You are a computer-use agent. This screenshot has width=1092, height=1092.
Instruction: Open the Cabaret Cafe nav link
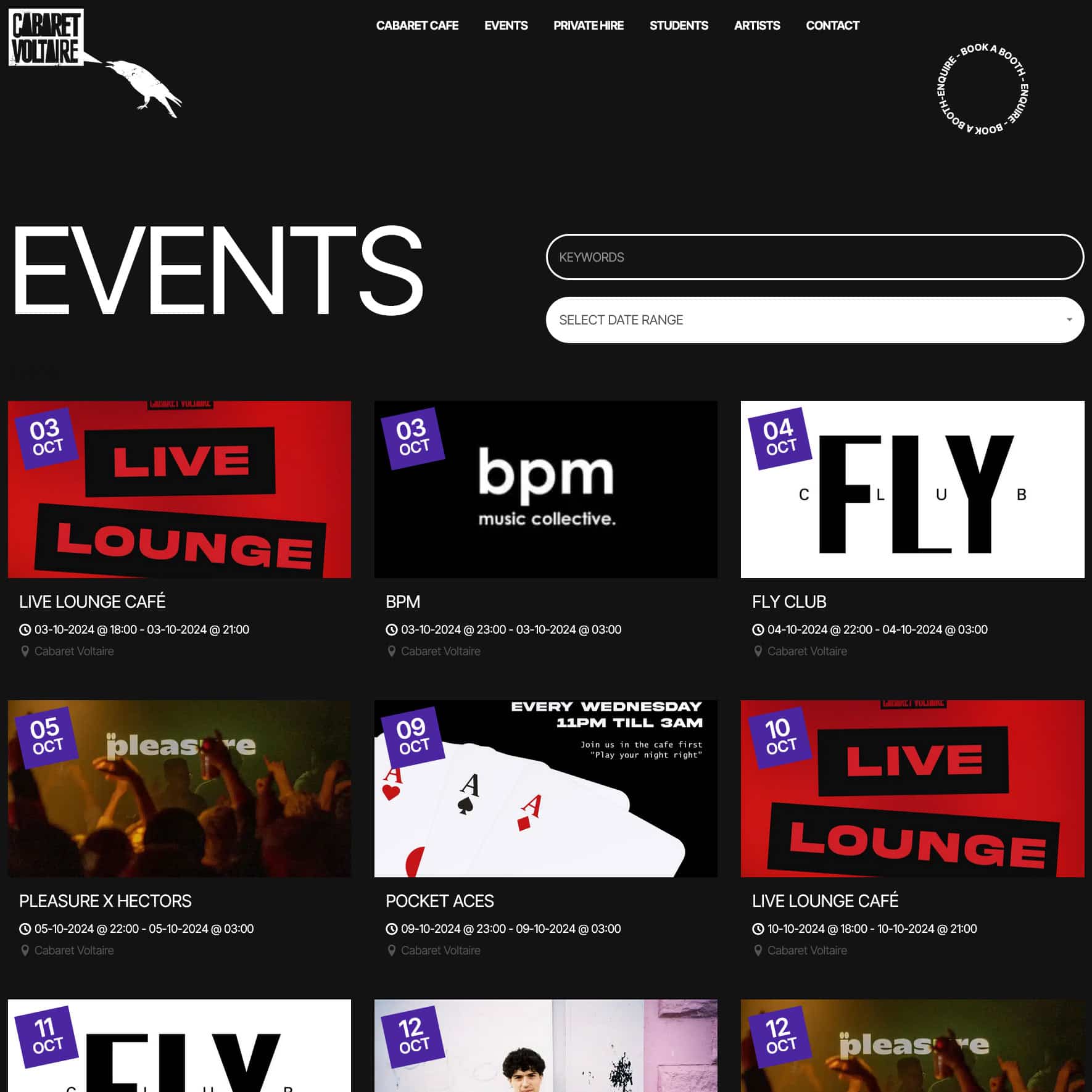pos(417,25)
